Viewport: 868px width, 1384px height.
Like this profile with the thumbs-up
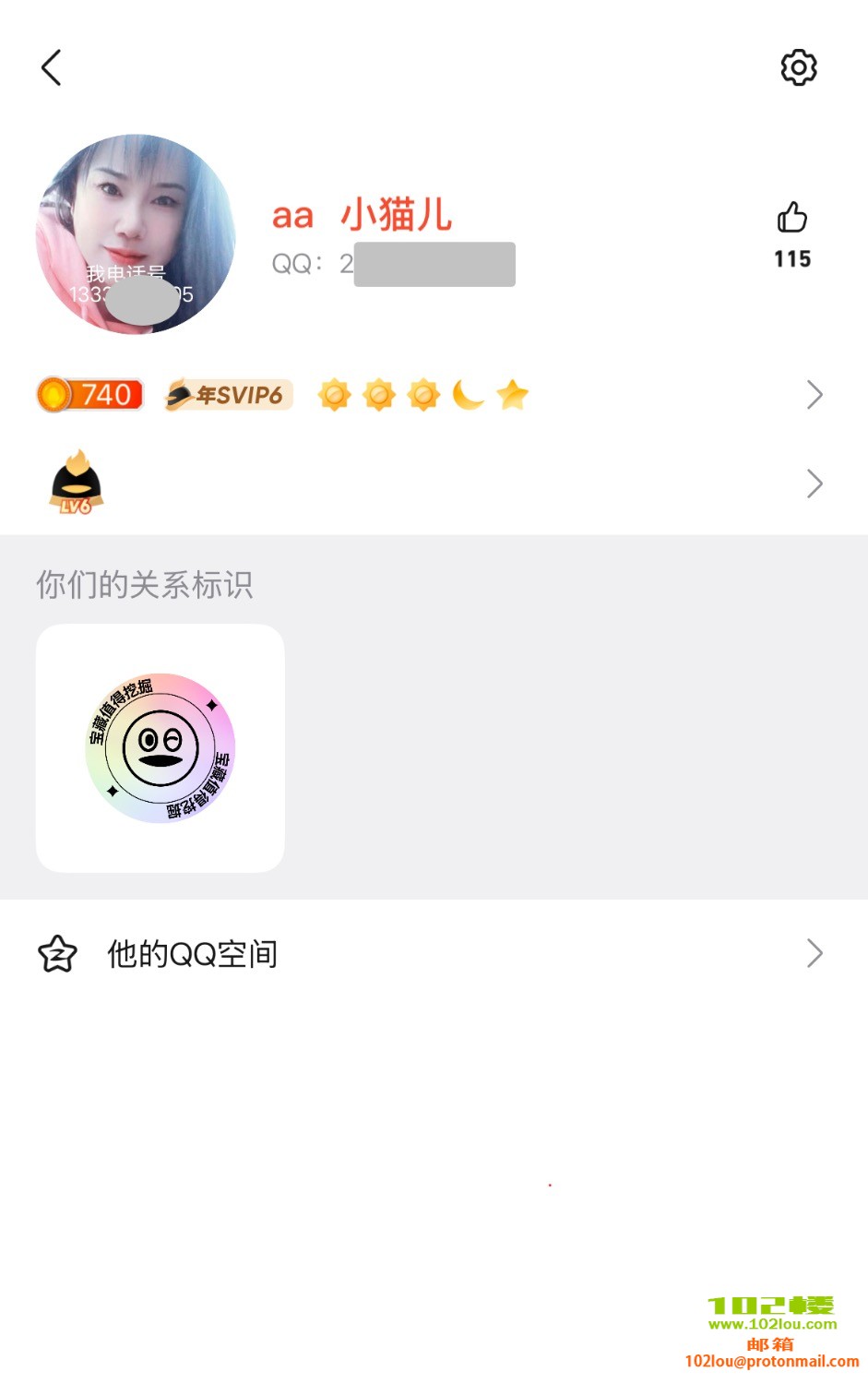tap(791, 219)
